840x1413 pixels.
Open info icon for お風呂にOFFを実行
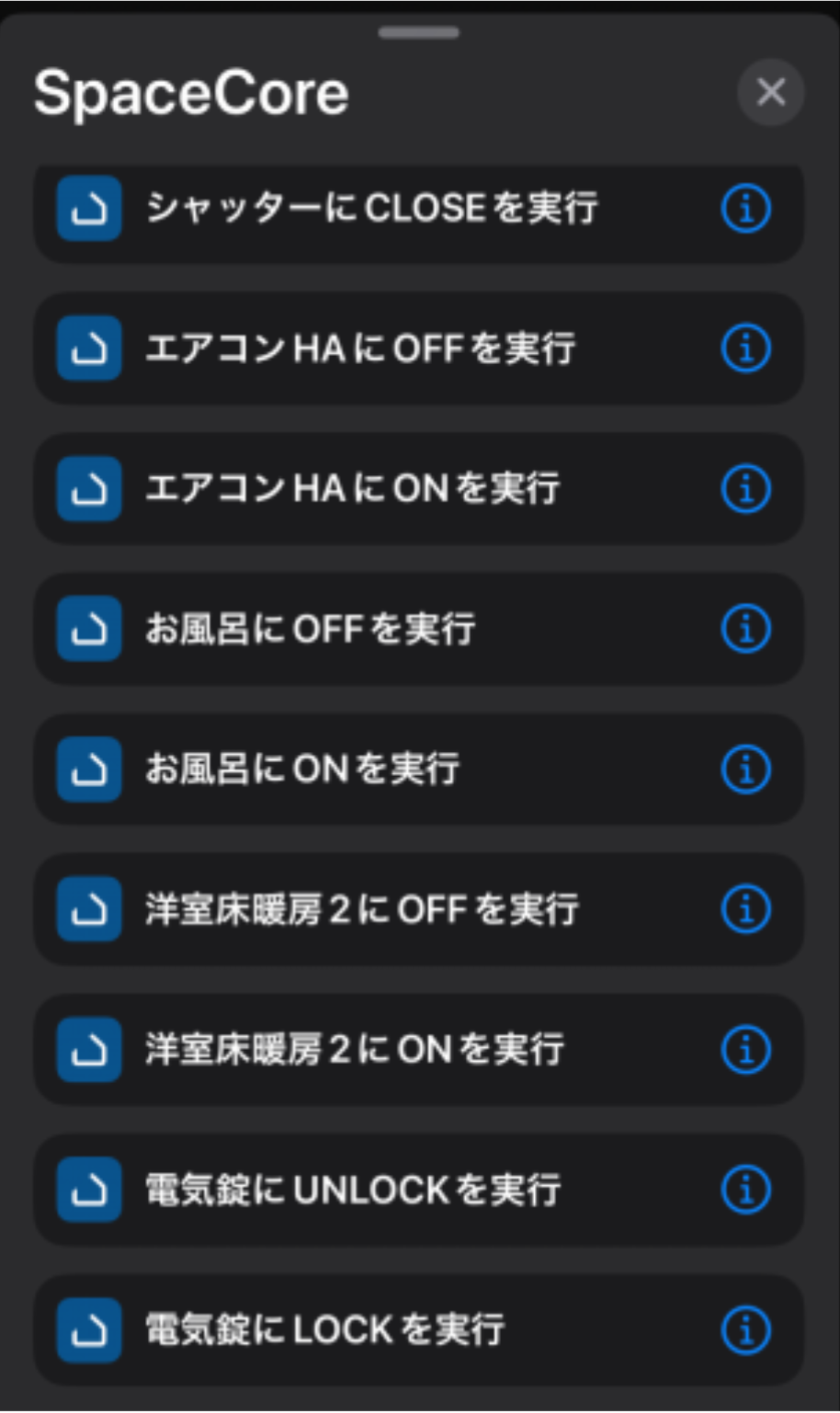745,630
